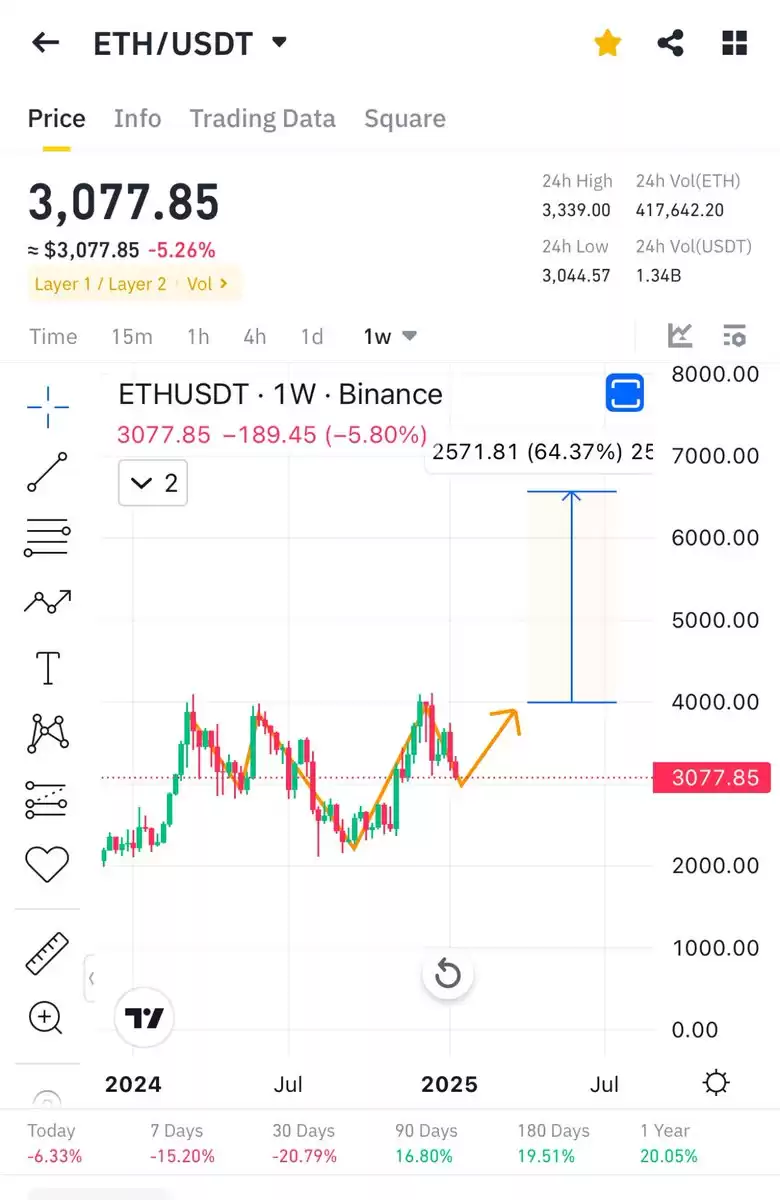The image size is (780, 1200).
Task: Pick the ruler measure tool
Action: 47,954
